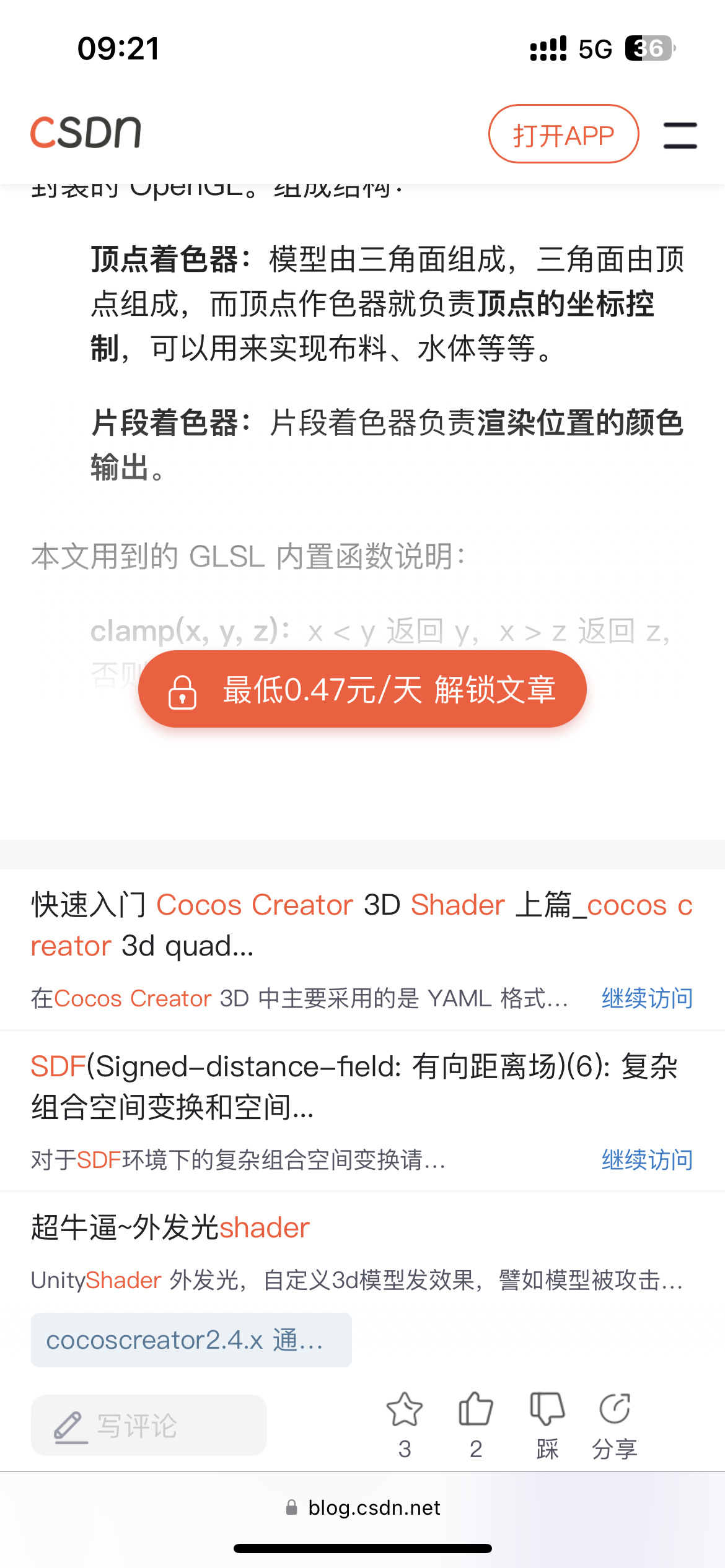Favorite this article with the star
725x1568 pixels.
405,1422
